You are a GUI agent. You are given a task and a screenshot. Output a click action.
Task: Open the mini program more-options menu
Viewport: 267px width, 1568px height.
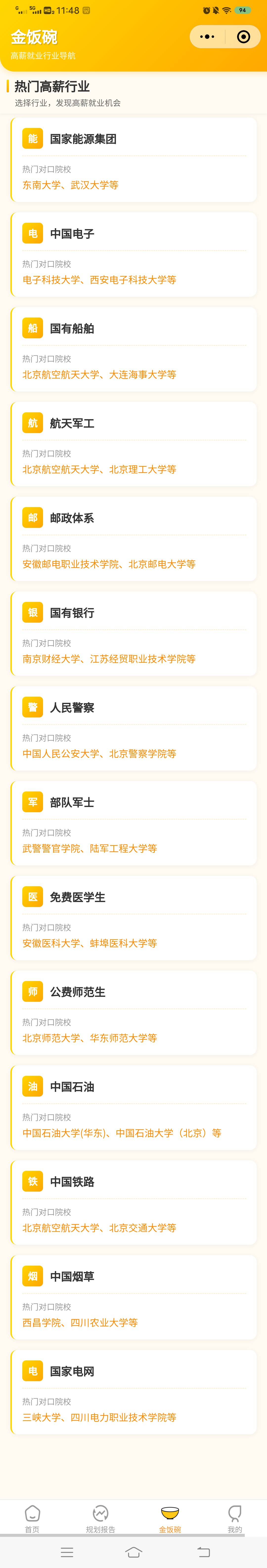pyautogui.click(x=207, y=37)
